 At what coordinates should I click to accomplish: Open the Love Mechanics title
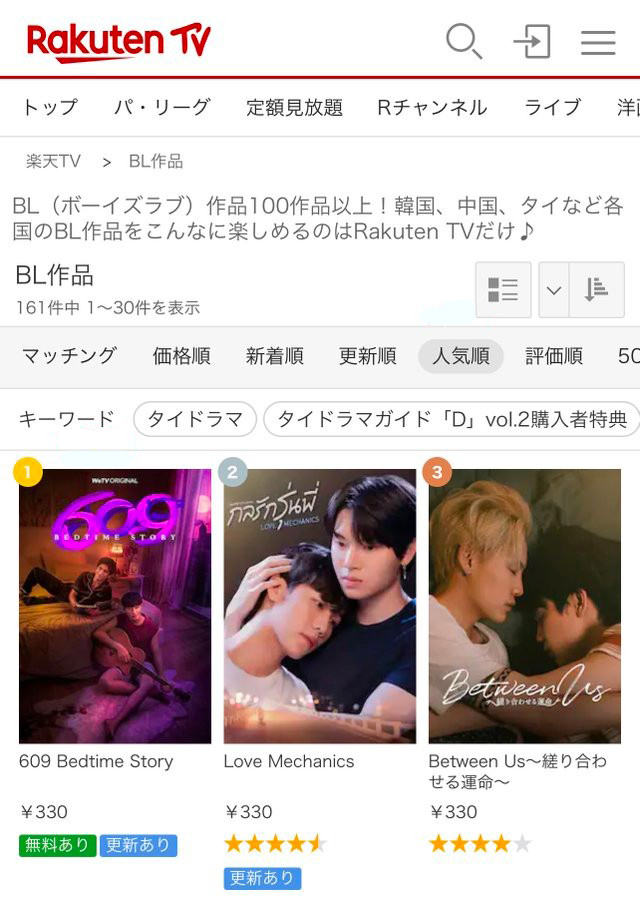point(319,606)
